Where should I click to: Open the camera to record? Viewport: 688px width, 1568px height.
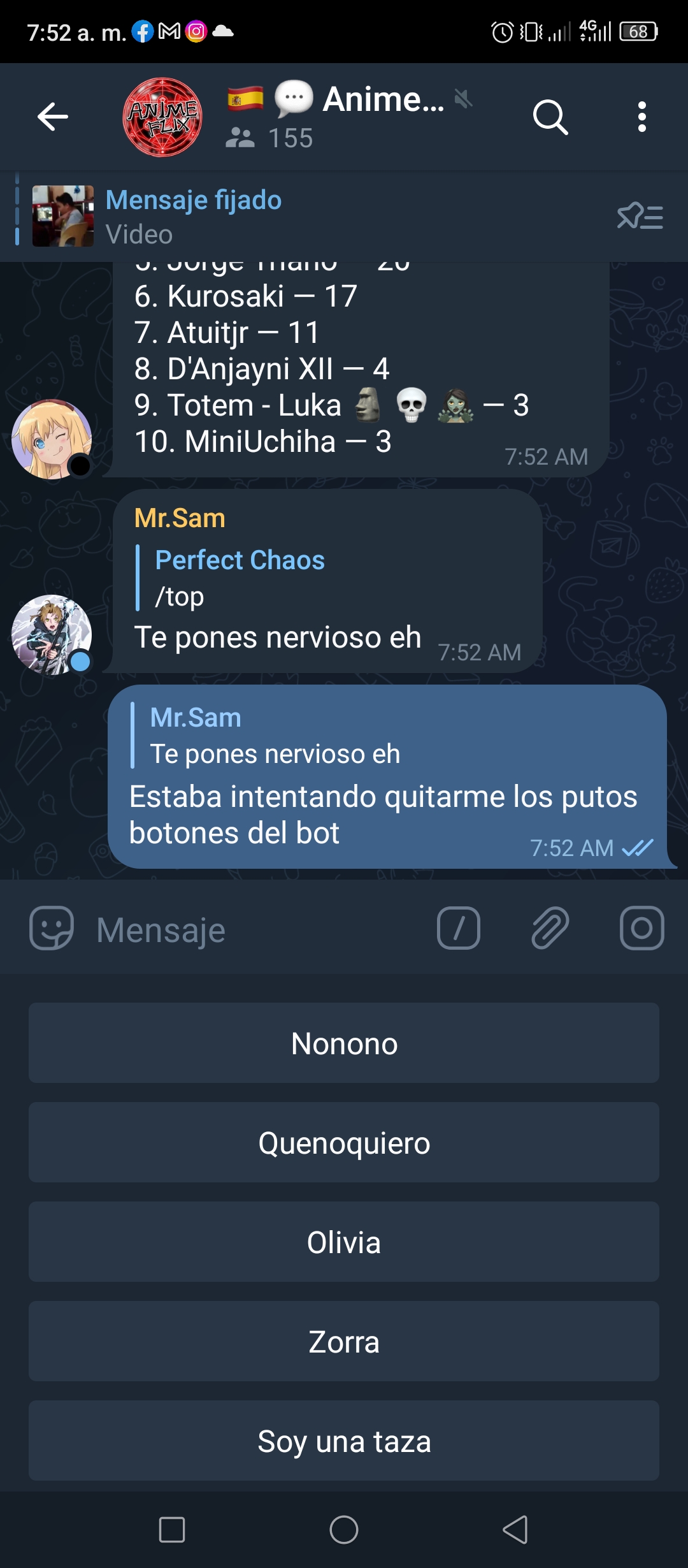[642, 928]
